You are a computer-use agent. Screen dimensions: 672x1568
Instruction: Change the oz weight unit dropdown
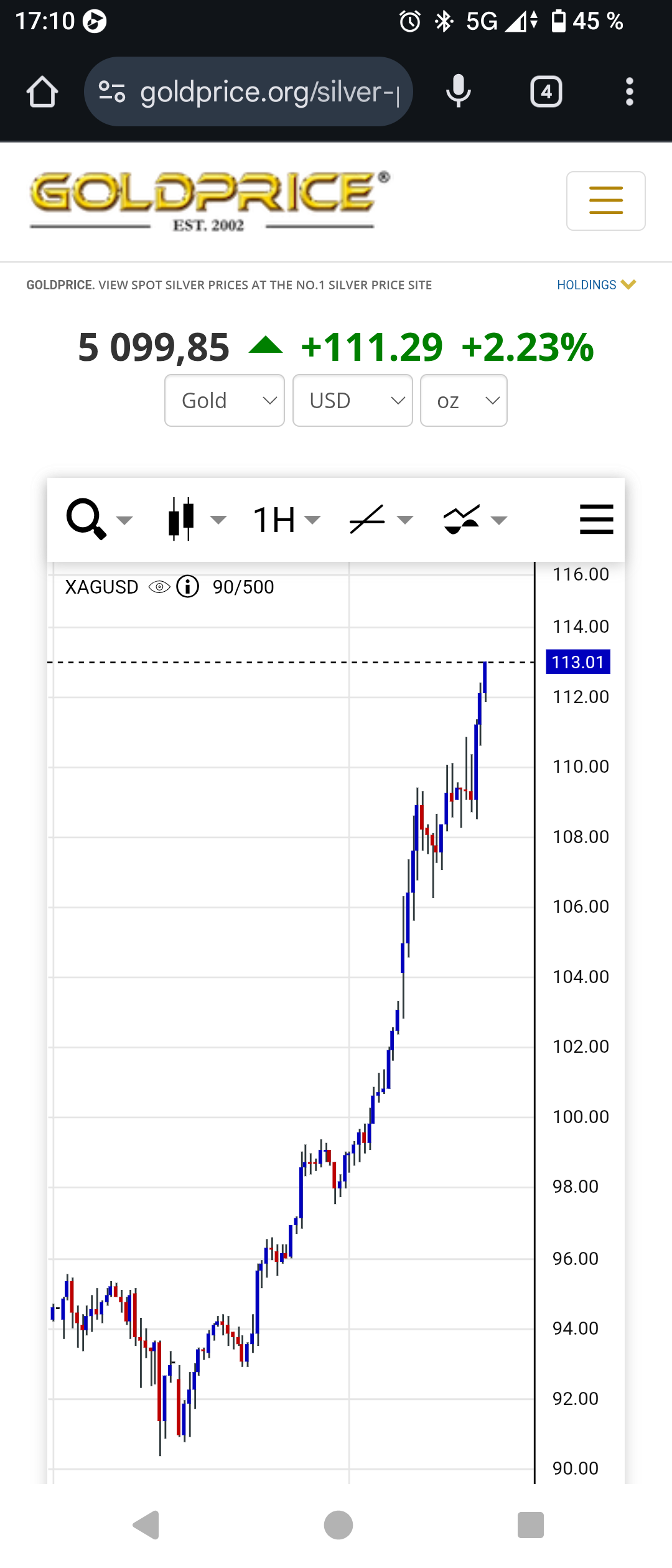(464, 401)
